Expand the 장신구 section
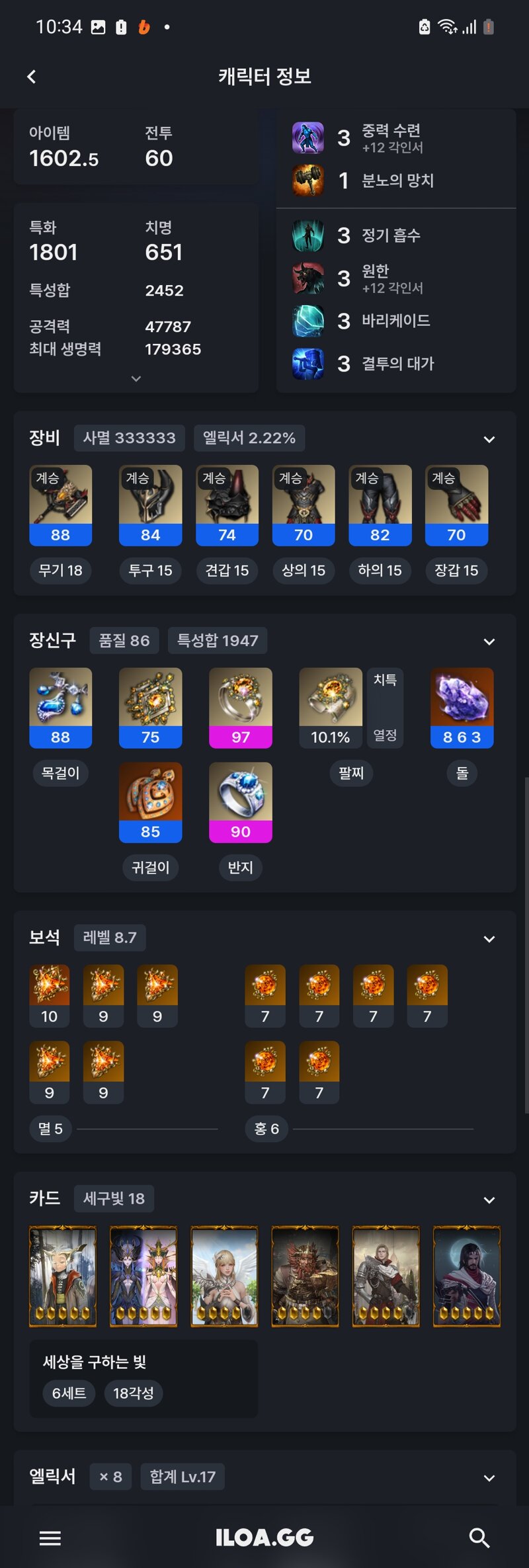 pos(489,641)
